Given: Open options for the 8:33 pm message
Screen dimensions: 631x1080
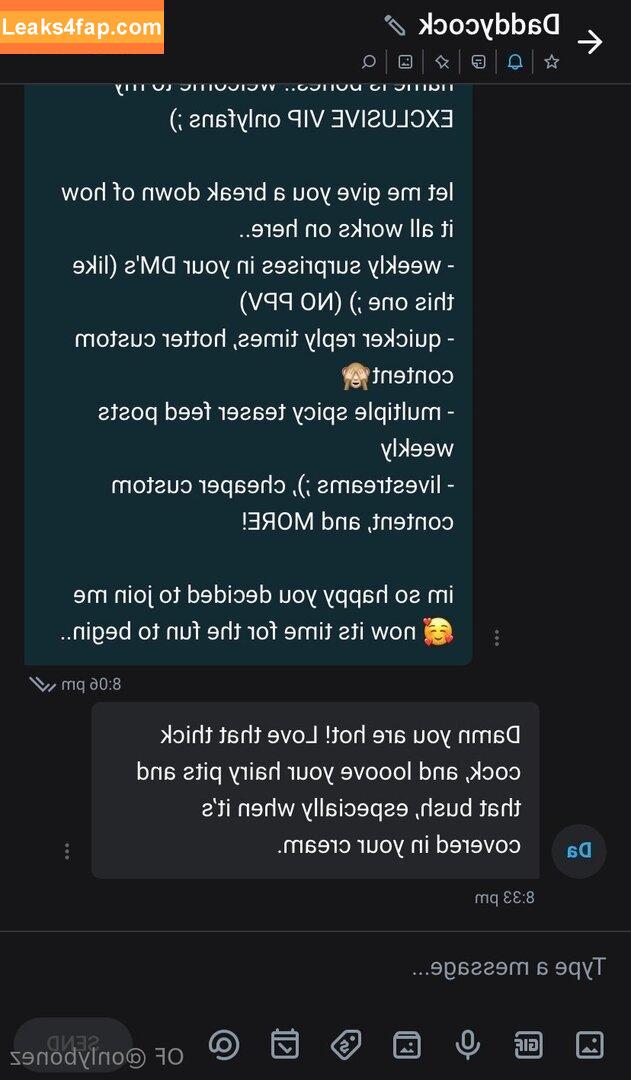Looking at the screenshot, I should [x=66, y=851].
